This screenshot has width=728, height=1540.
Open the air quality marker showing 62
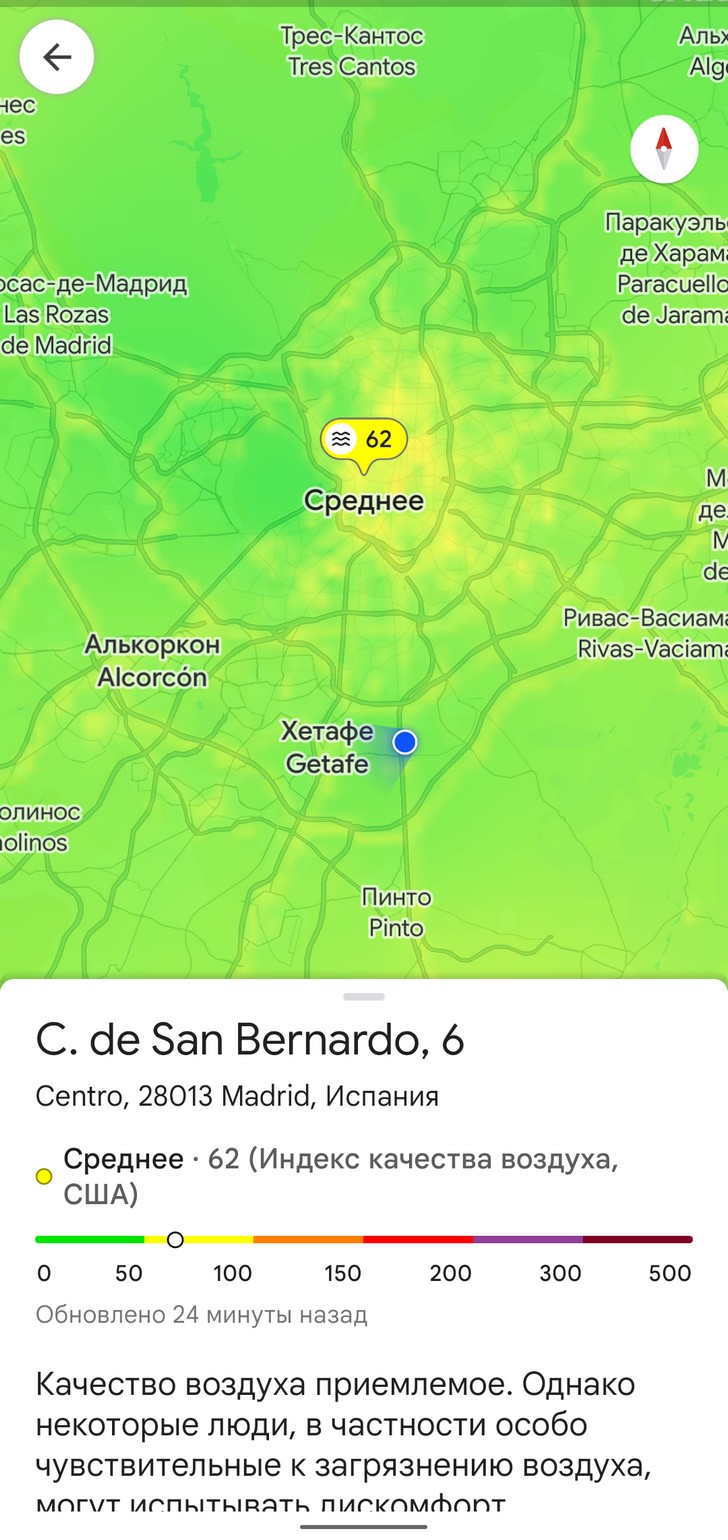tap(364, 441)
